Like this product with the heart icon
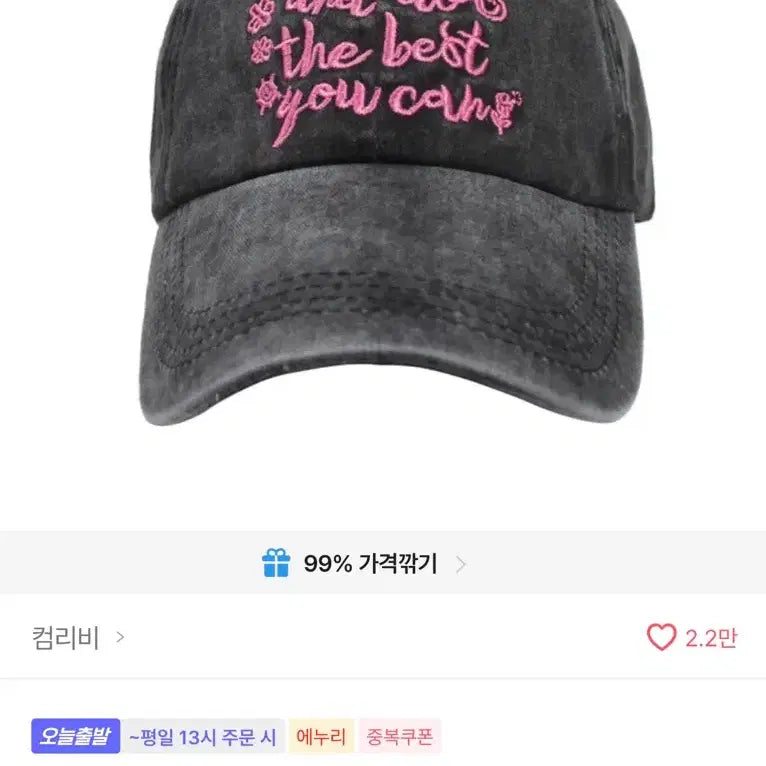The width and height of the screenshot is (766, 766). 661,638
